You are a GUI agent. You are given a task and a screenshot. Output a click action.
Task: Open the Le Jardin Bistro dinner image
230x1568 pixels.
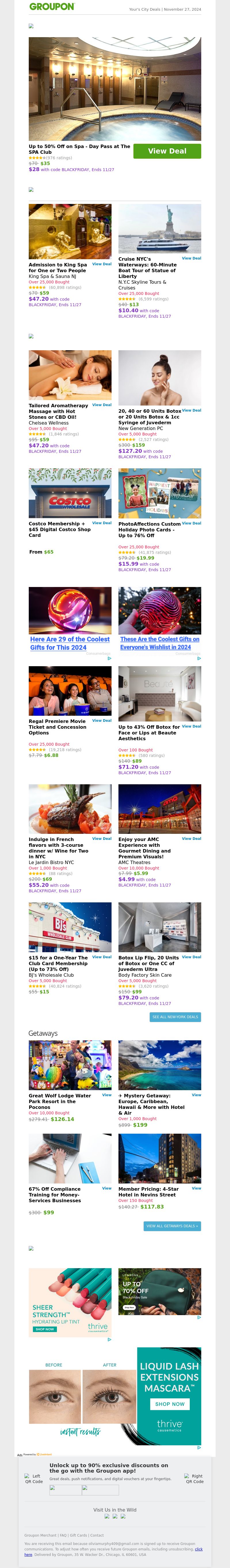click(x=70, y=808)
